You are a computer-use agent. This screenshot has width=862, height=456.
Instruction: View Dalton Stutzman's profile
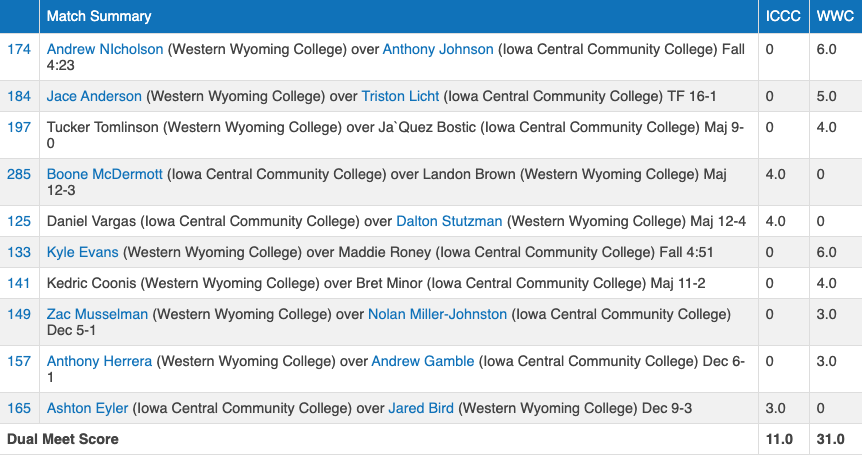coord(450,221)
